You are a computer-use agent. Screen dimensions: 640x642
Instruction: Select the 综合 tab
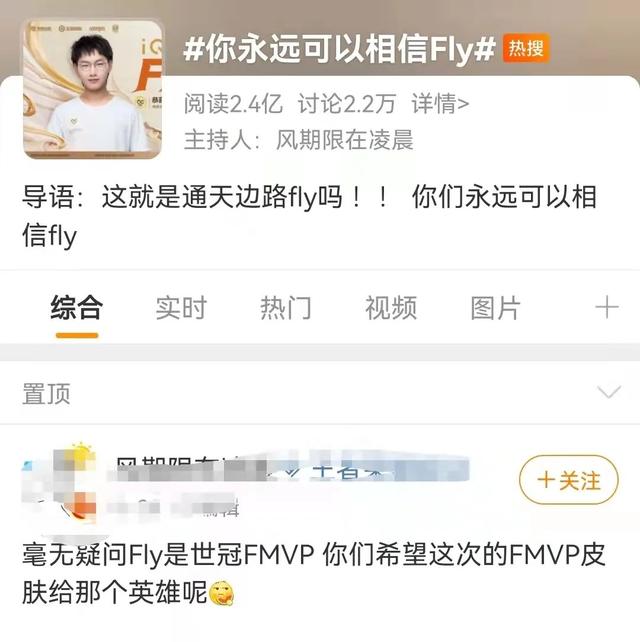point(77,307)
